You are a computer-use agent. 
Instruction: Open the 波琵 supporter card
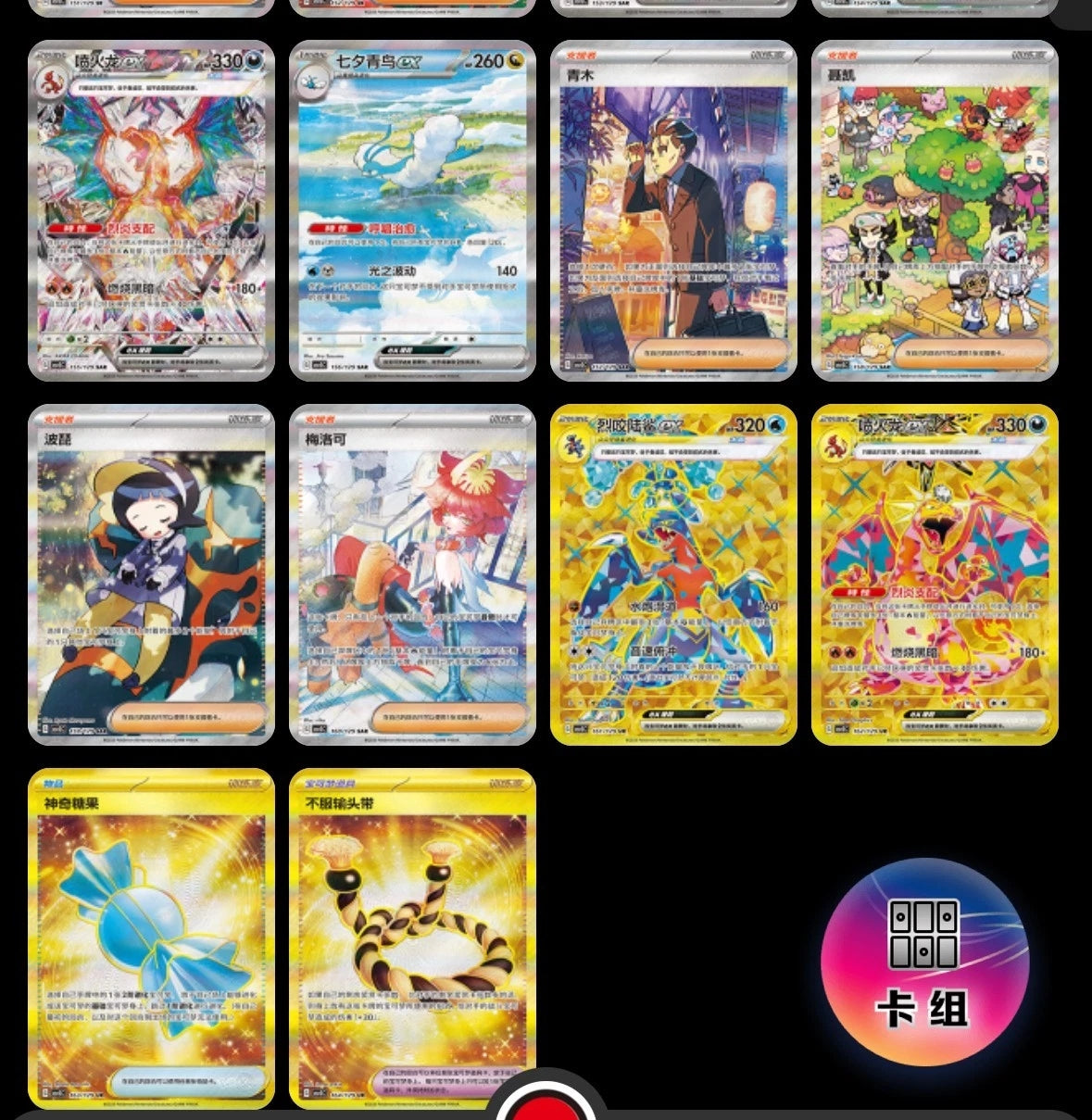[x=152, y=574]
